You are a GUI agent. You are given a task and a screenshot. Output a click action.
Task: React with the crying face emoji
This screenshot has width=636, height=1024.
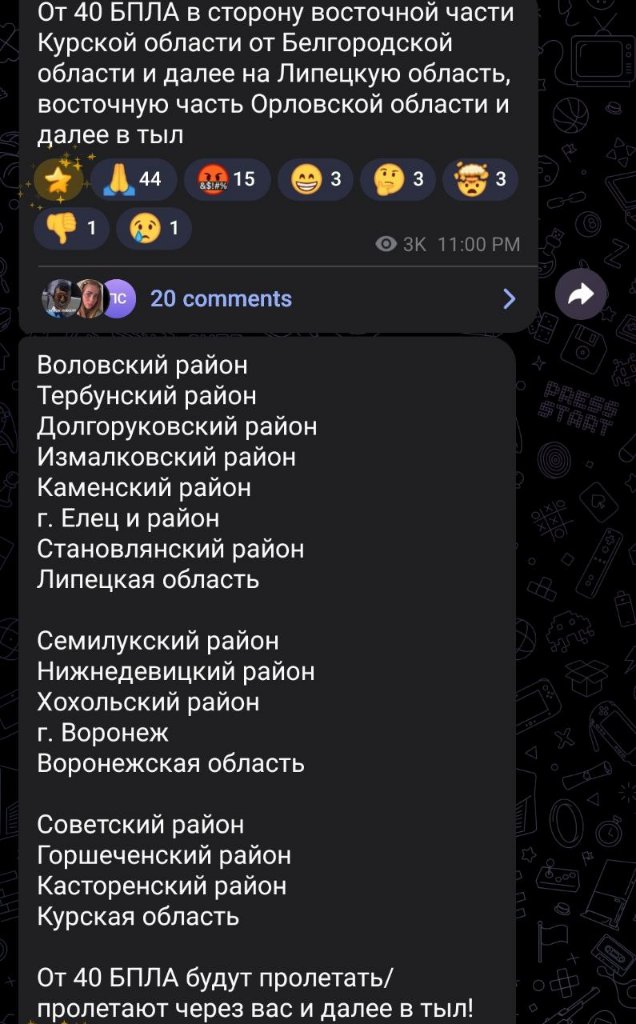[153, 229]
